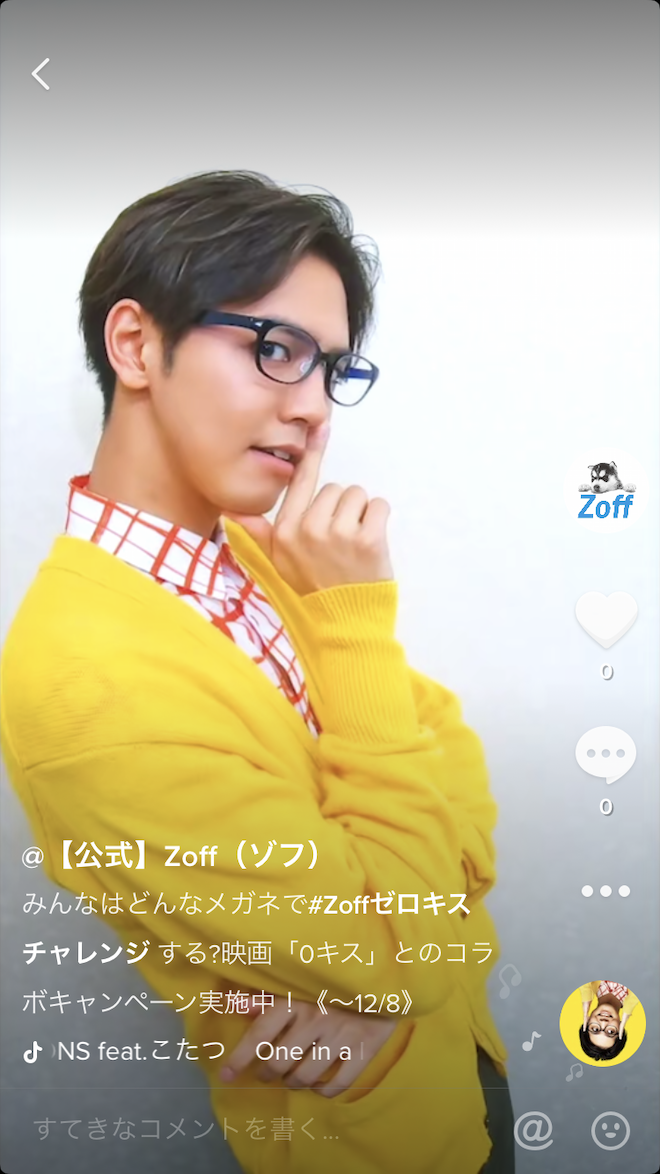Mention a user with the @ icon
This screenshot has height=1174, width=660.
point(533,1130)
